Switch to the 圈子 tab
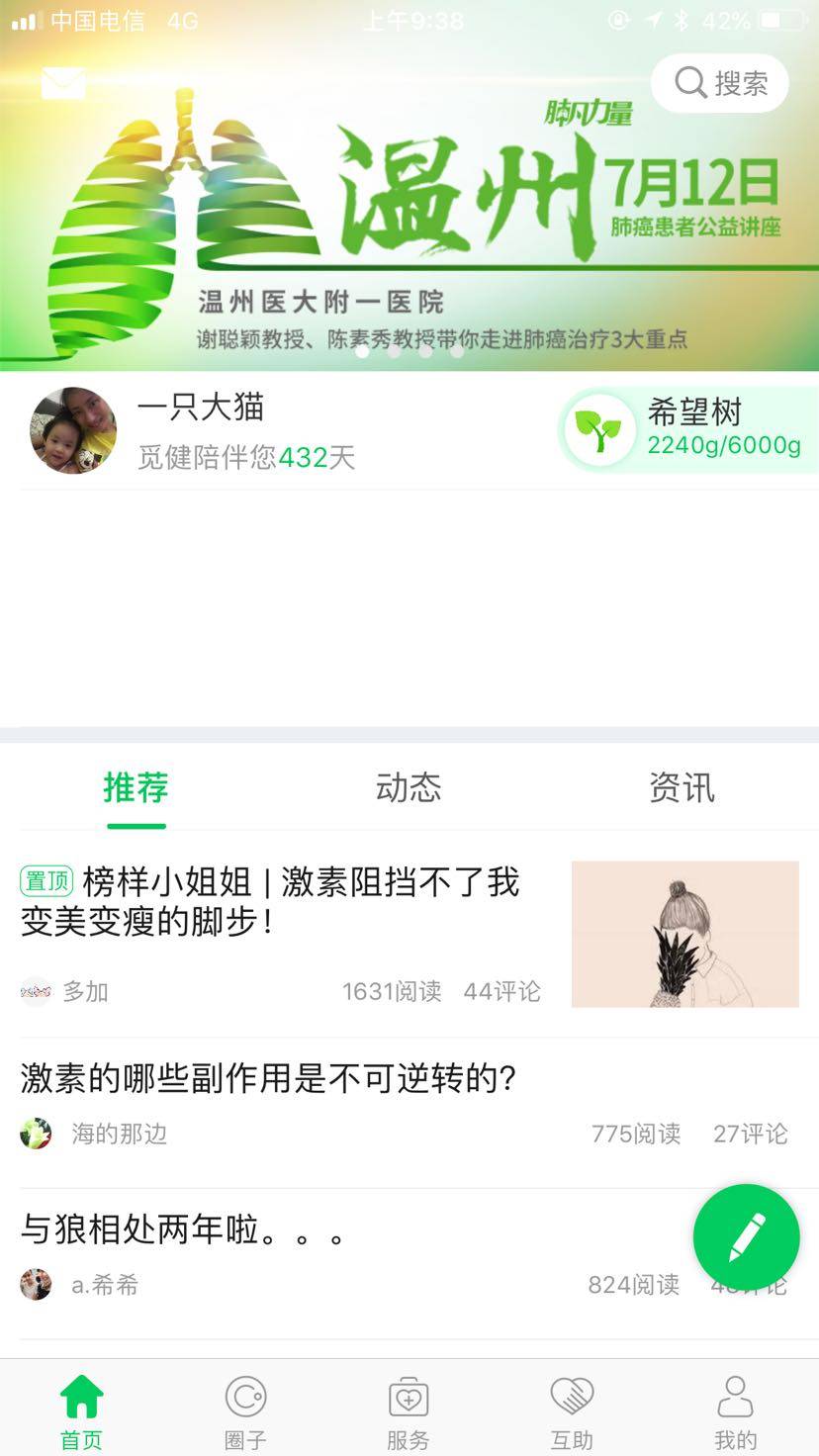Screen dimensions: 819x1456 (245, 1410)
